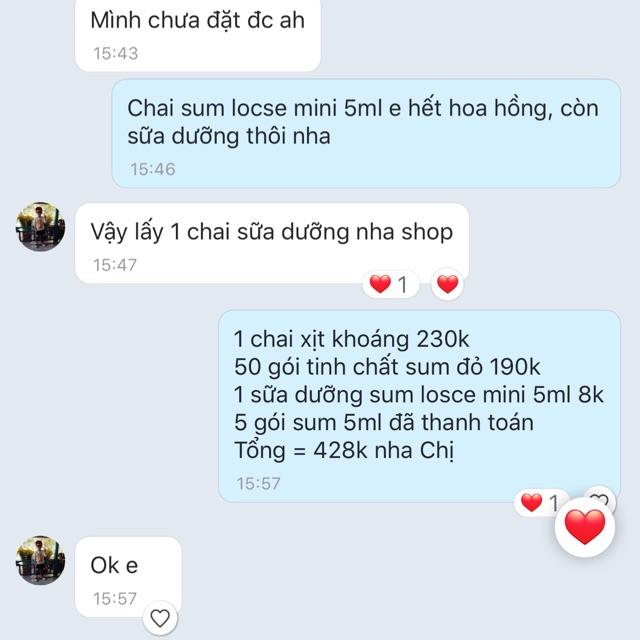
Task: Open sender avatar beside "Vậy lấy 1 chai" message
Action: 40,227
